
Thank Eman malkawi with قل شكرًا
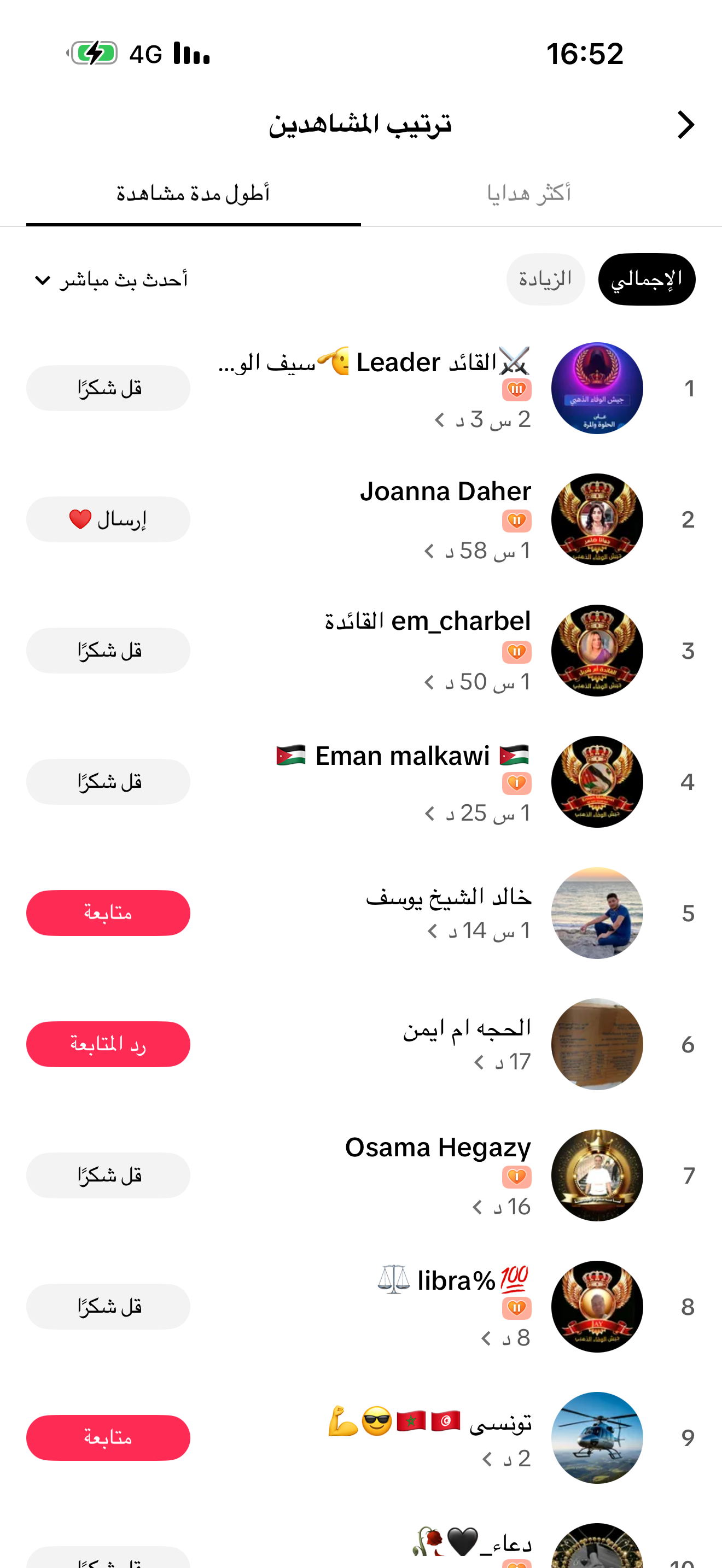(108, 782)
